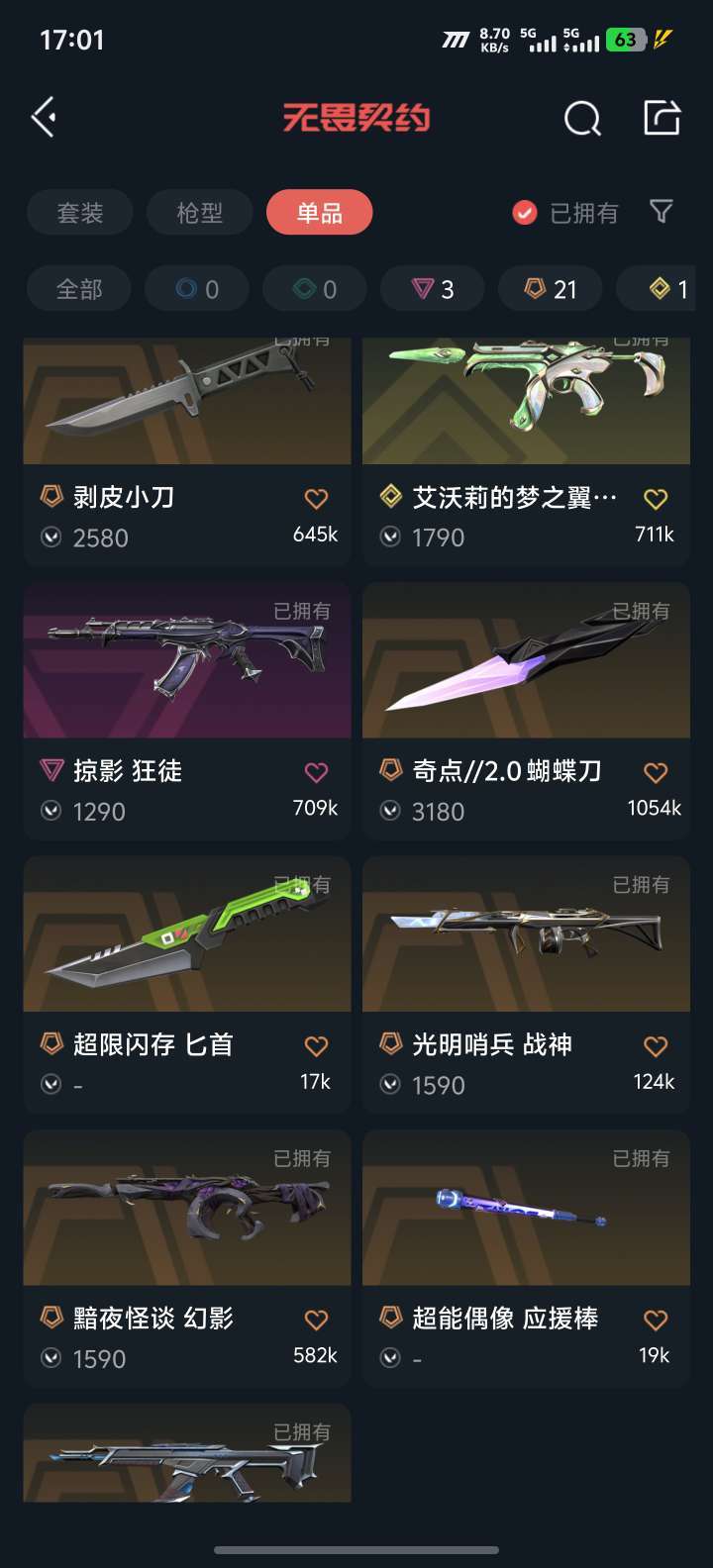Switch to the 套装 tab
The height and width of the screenshot is (1568, 713).
point(79,212)
